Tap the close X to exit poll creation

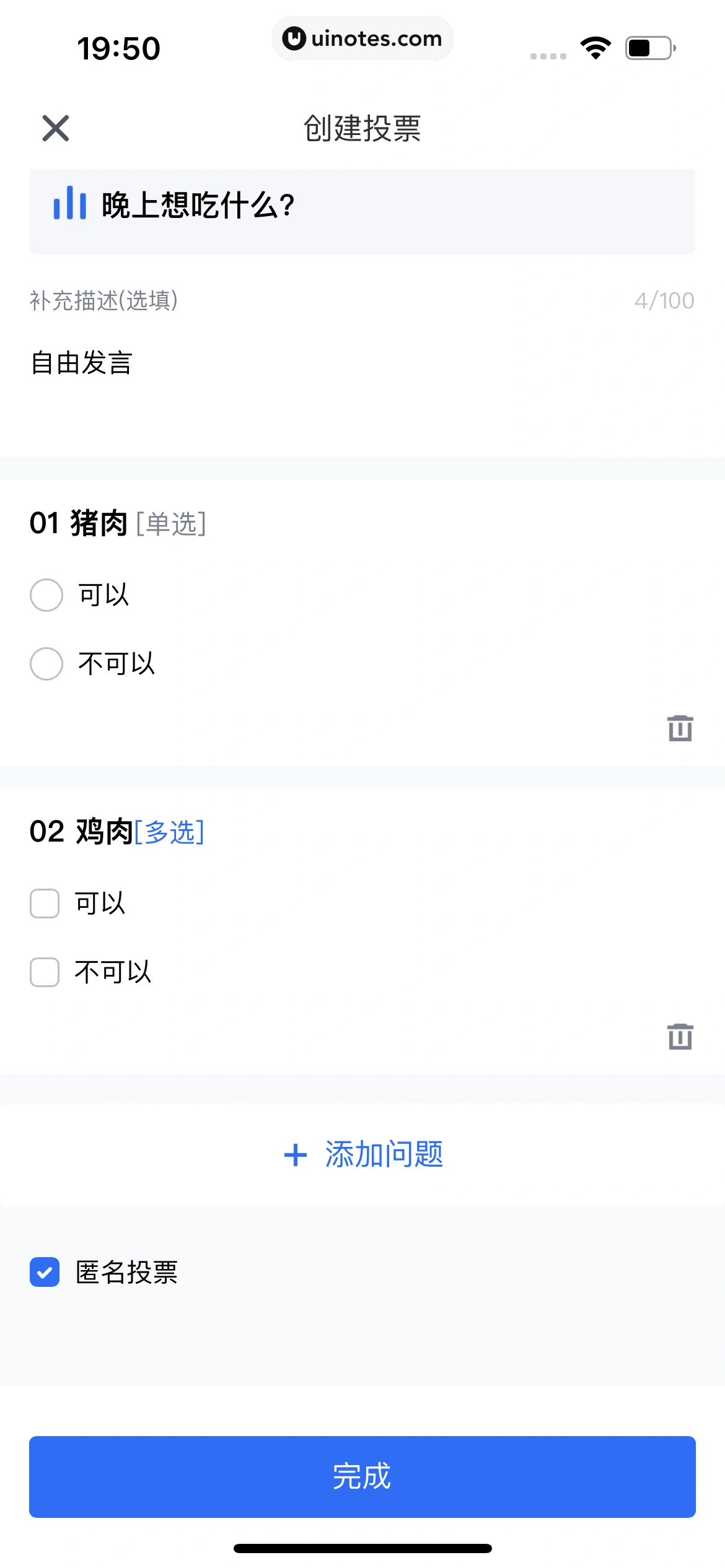click(55, 129)
